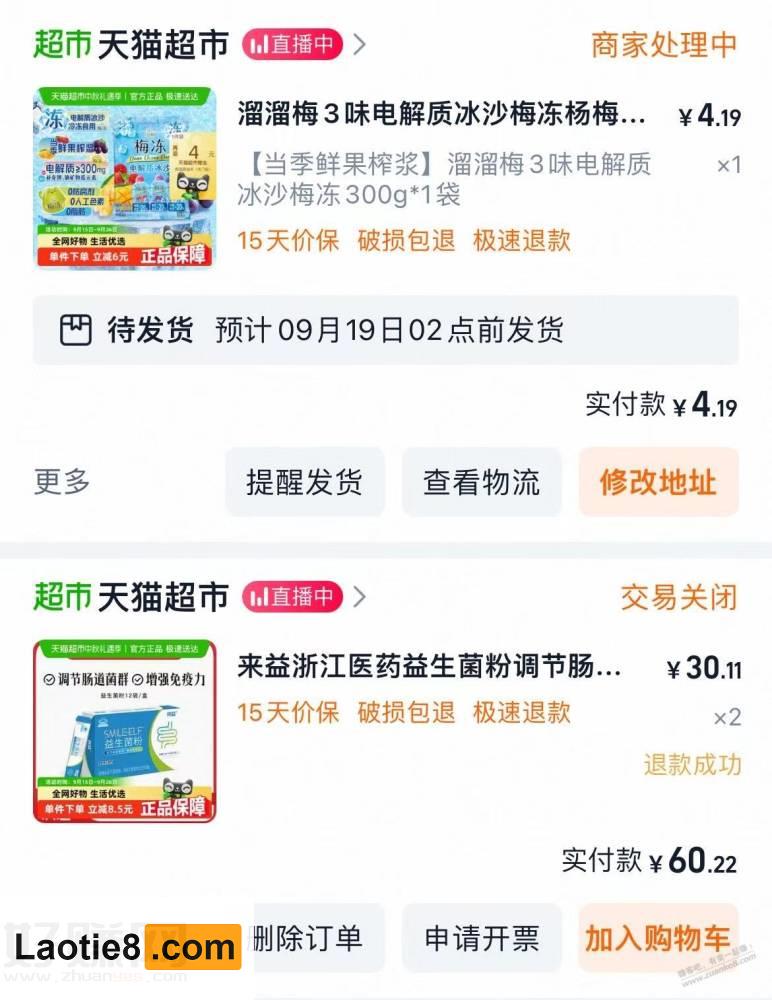Tap 申请开票 to request an invoice
Viewport: 772px width, 1000px height.
pyautogui.click(x=481, y=938)
